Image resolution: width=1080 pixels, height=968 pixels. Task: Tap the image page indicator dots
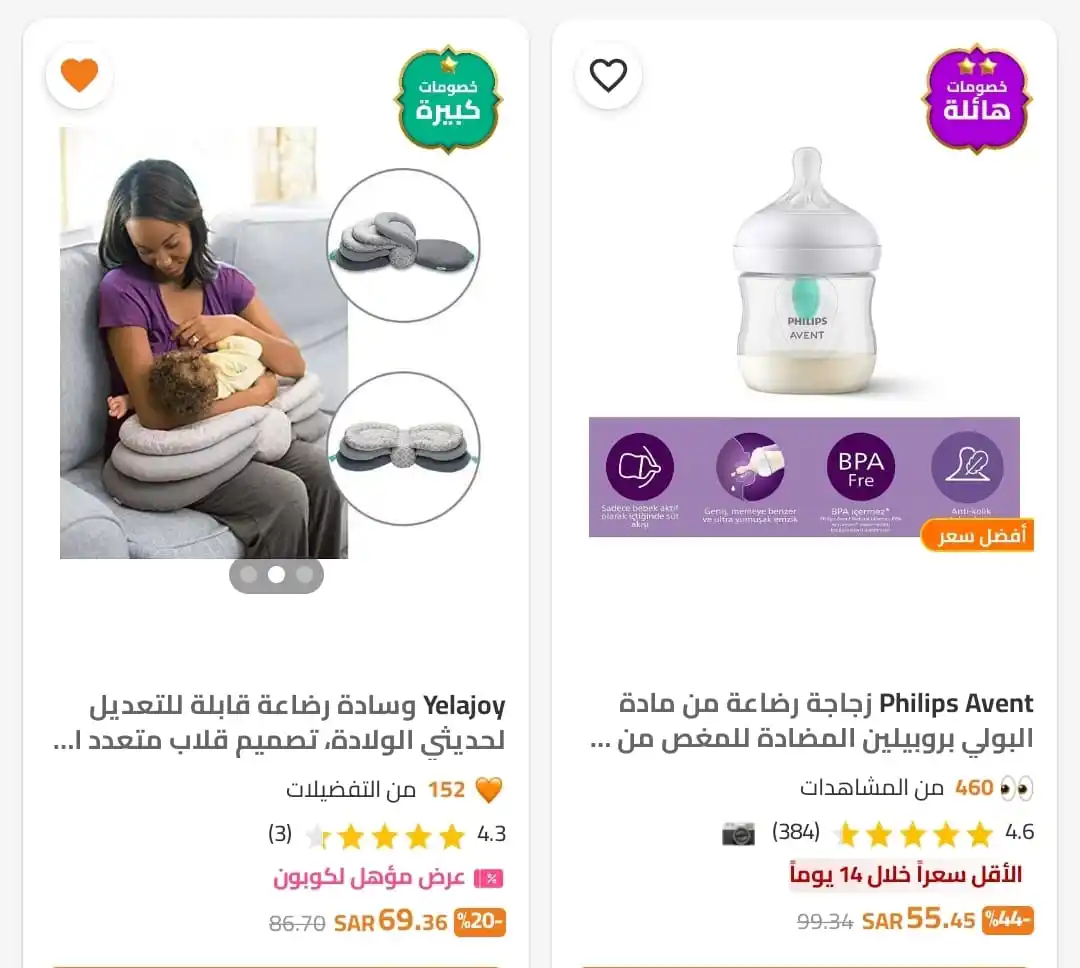[x=276, y=575]
